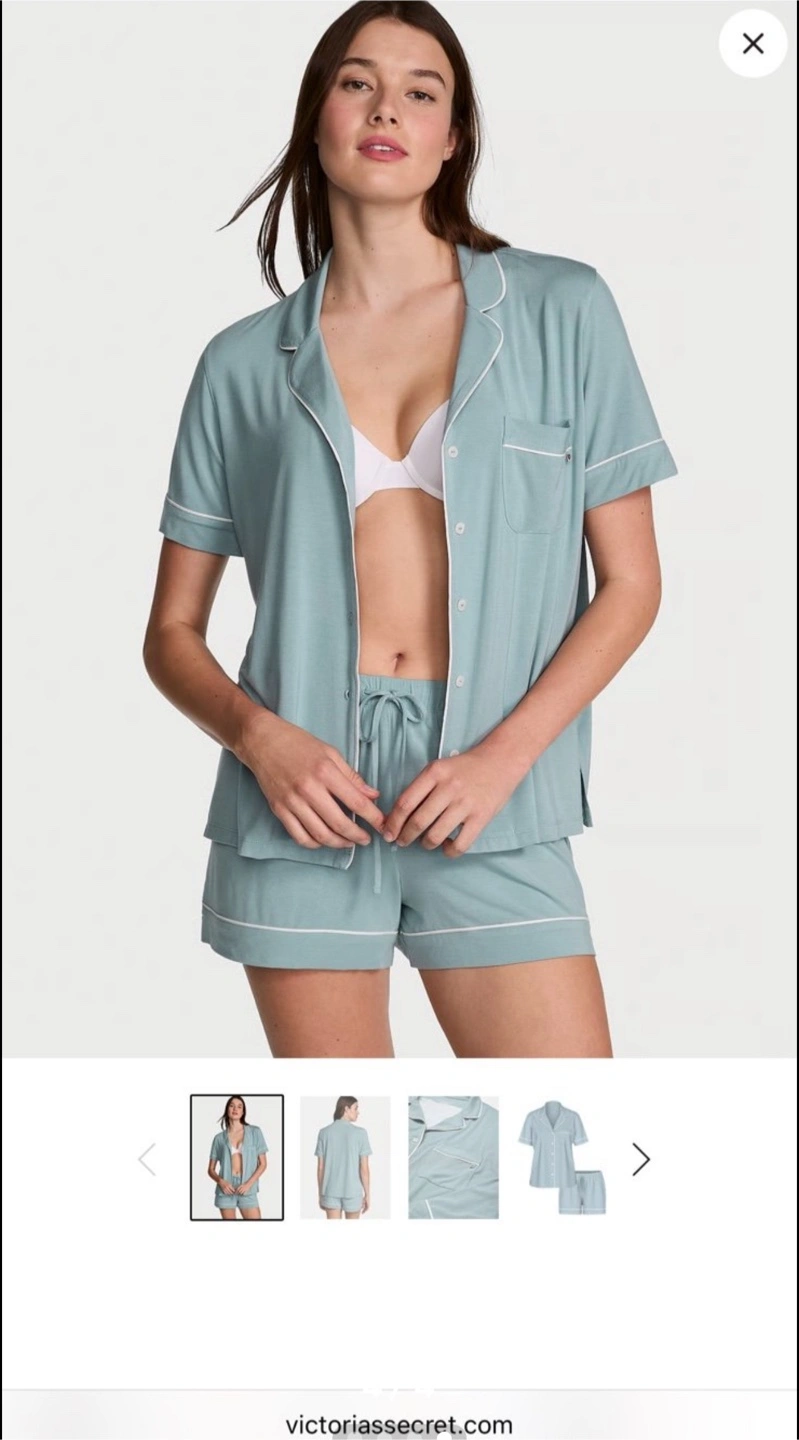This screenshot has width=799, height=1440.
Task: Go to the previous thumbnails arrow
Action: [147, 1159]
